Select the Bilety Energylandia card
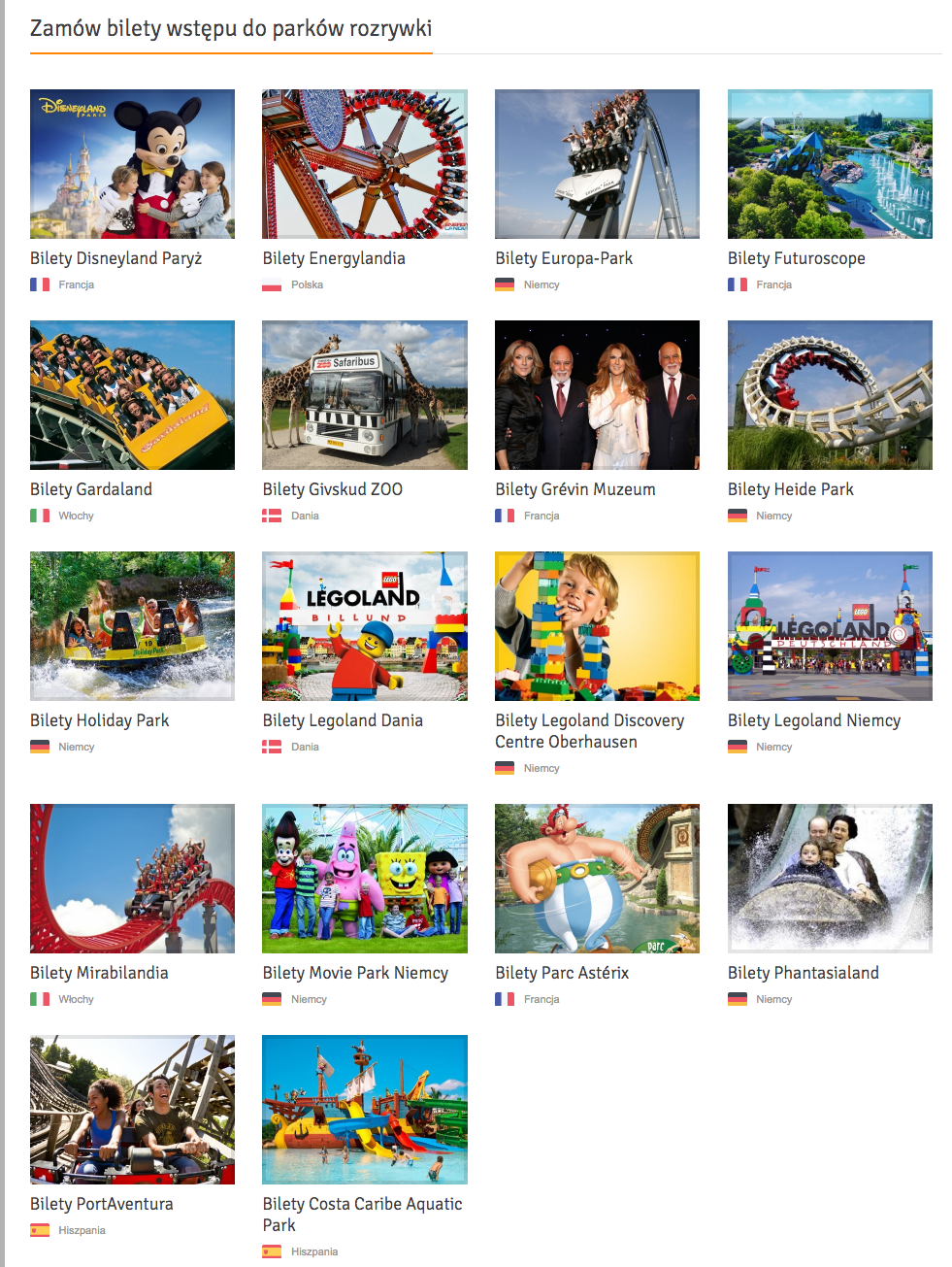 365,164
